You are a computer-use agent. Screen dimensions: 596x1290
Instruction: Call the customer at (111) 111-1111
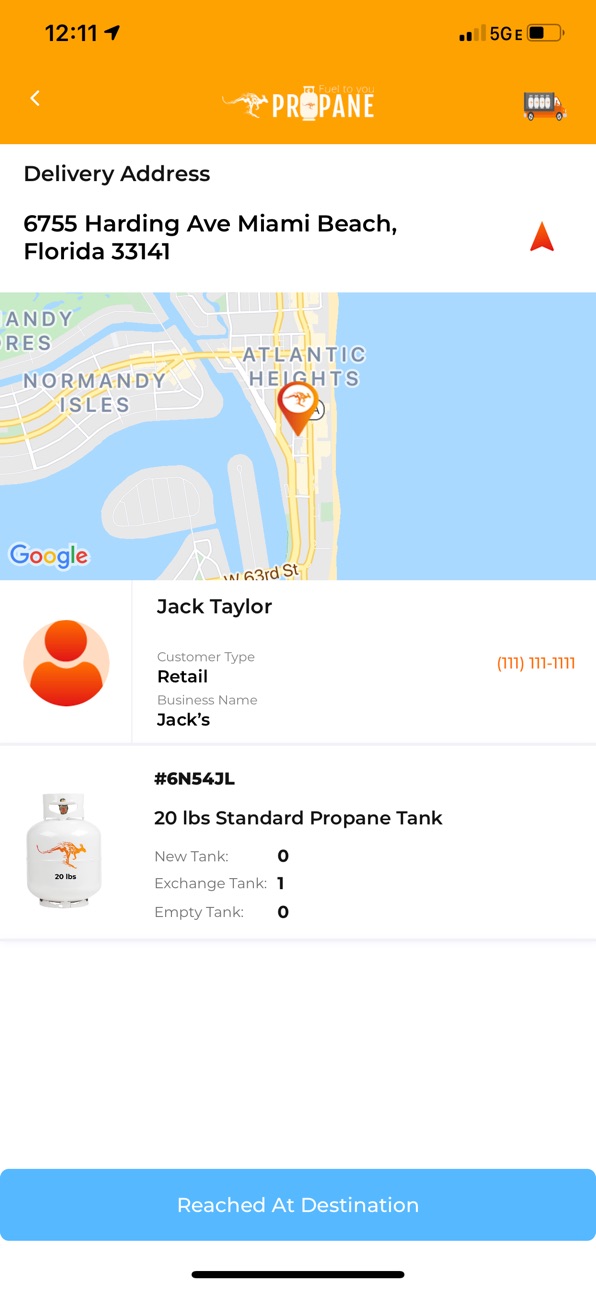[x=536, y=663]
